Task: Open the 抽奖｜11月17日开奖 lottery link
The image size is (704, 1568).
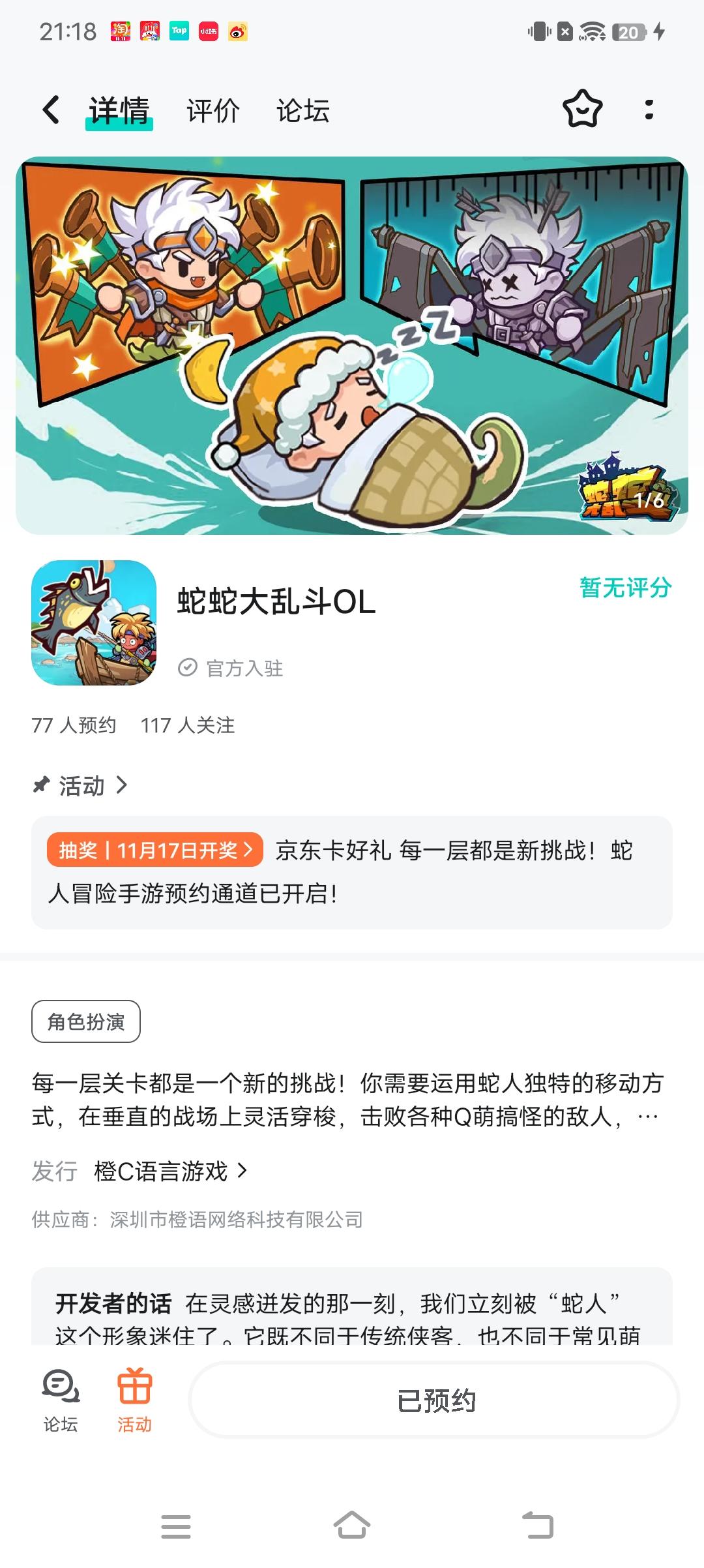Action: pos(156,851)
